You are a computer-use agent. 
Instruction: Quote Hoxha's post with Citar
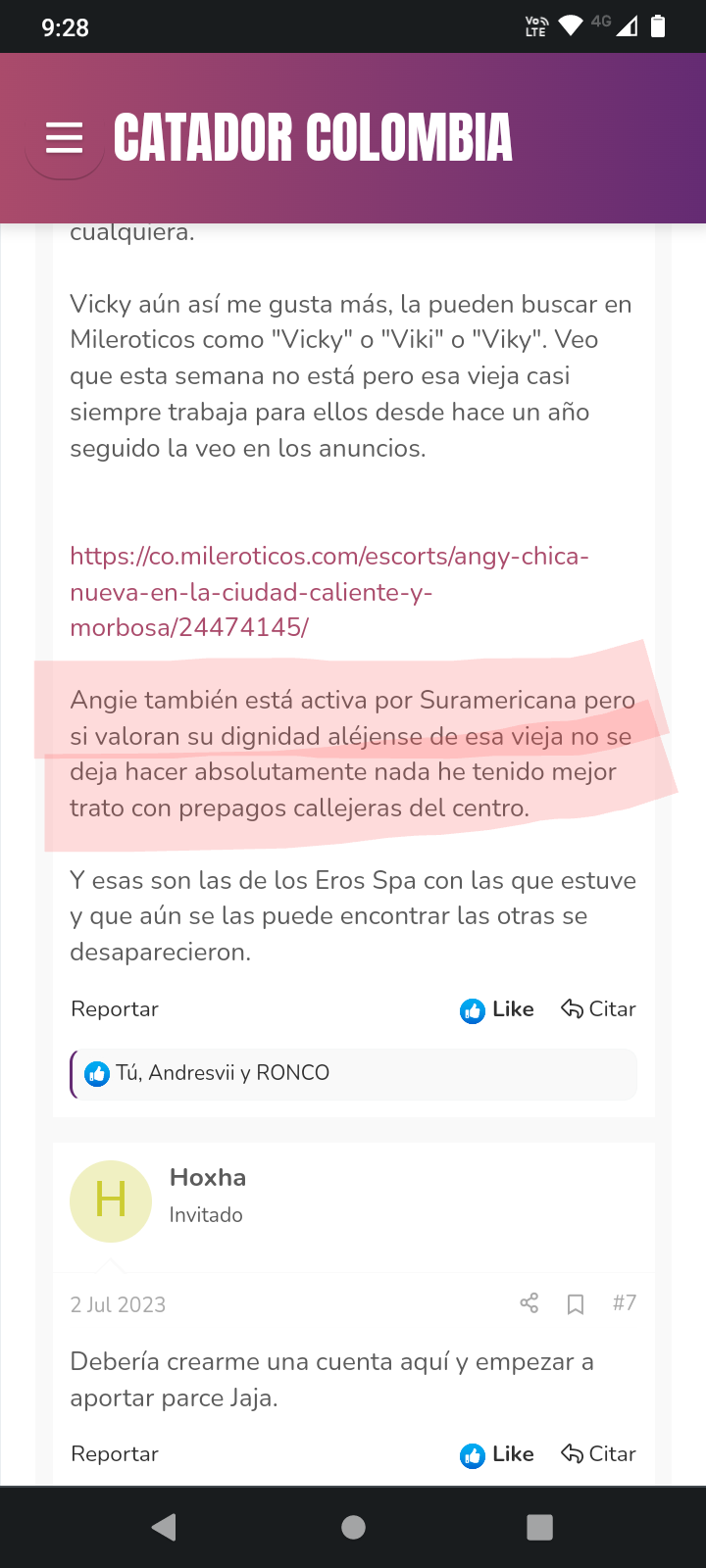pyautogui.click(x=598, y=1454)
